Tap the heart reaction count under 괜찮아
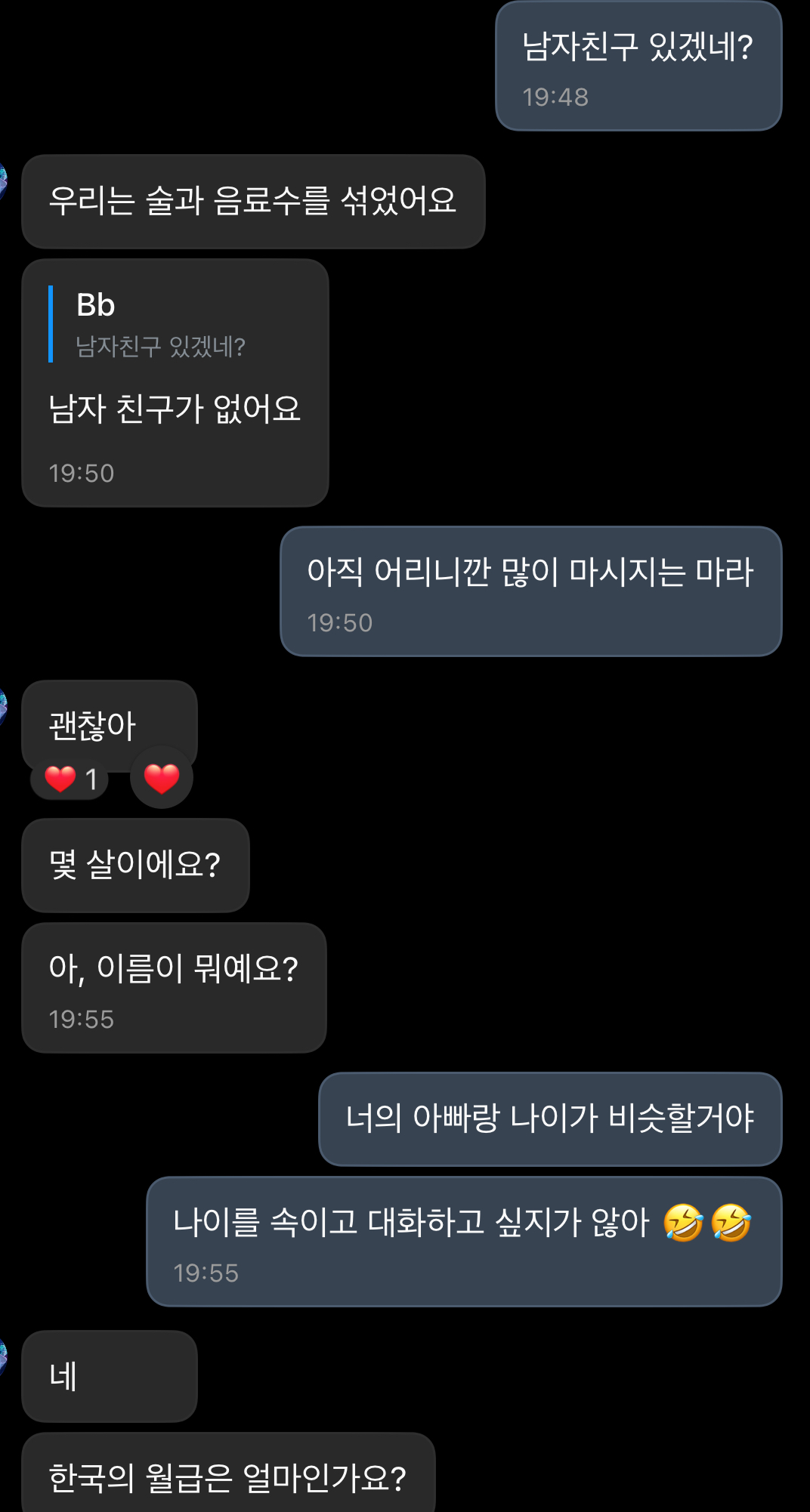Screen dimensions: 810x1512 [70, 779]
